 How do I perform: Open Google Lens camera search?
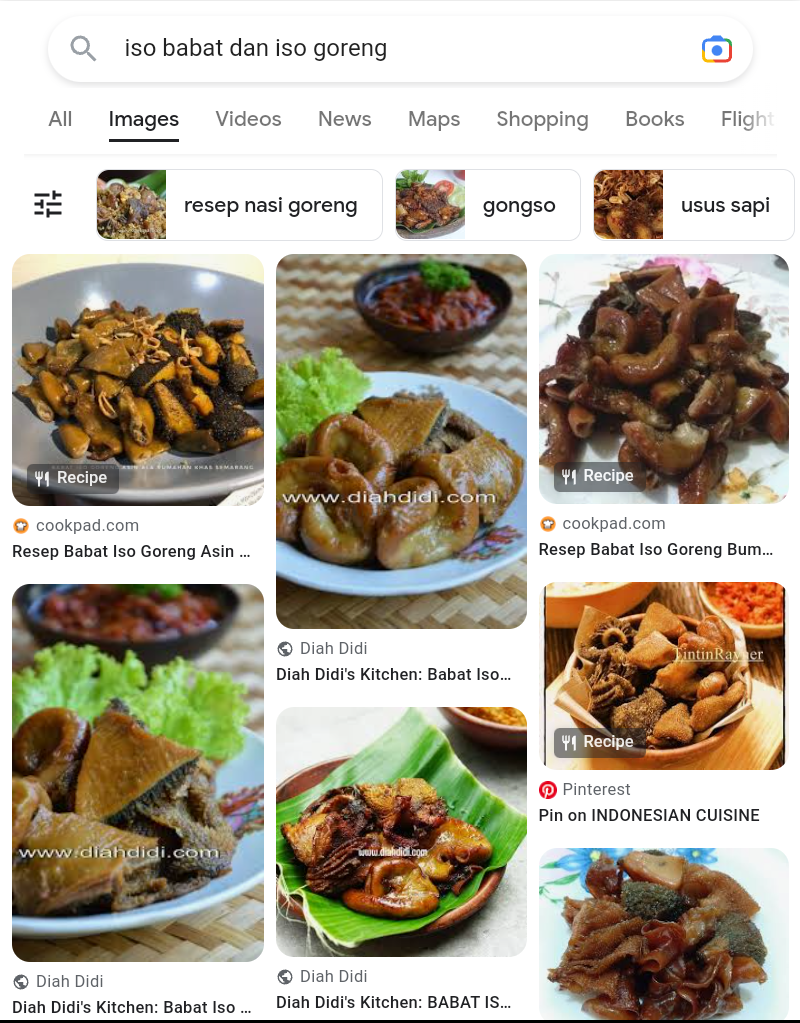click(x=716, y=49)
